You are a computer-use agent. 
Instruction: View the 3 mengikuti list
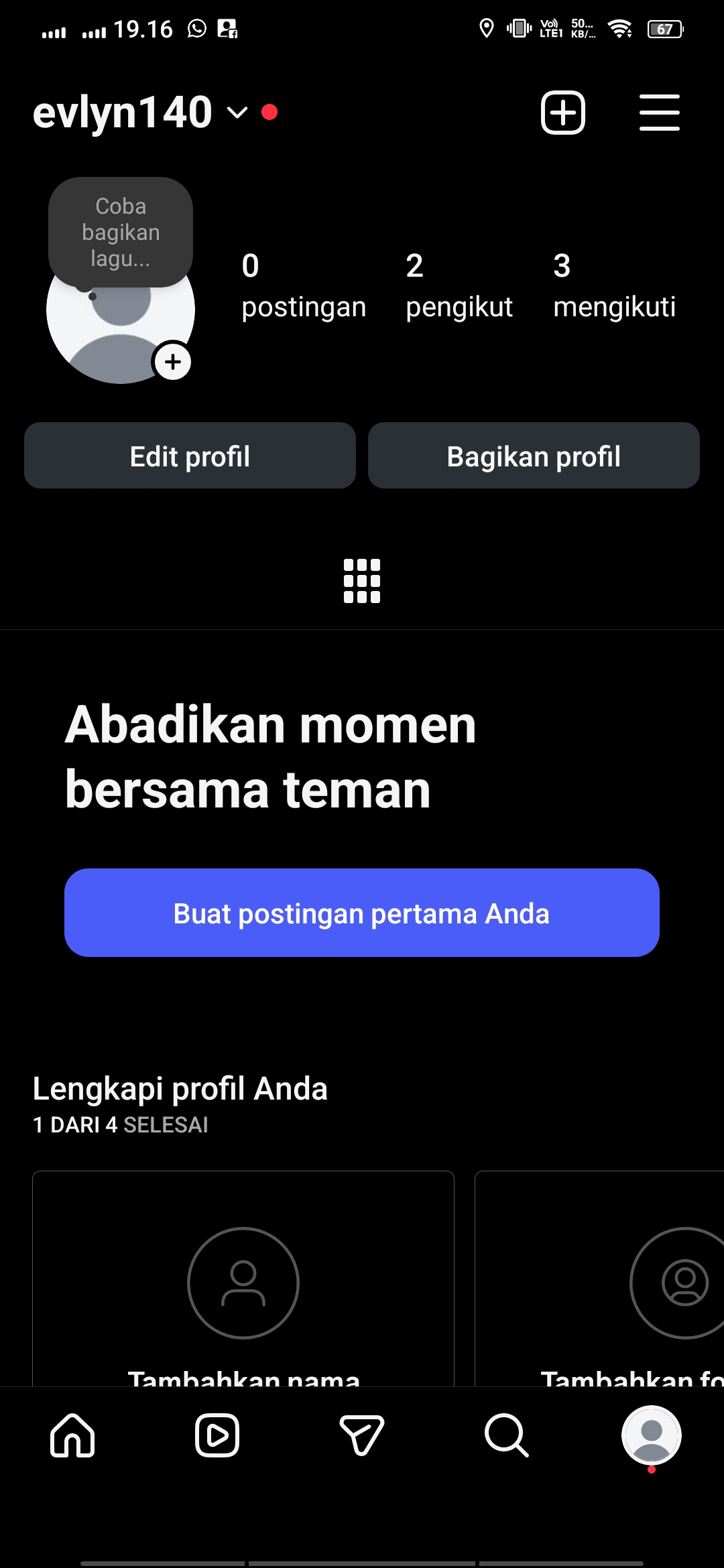click(x=614, y=285)
